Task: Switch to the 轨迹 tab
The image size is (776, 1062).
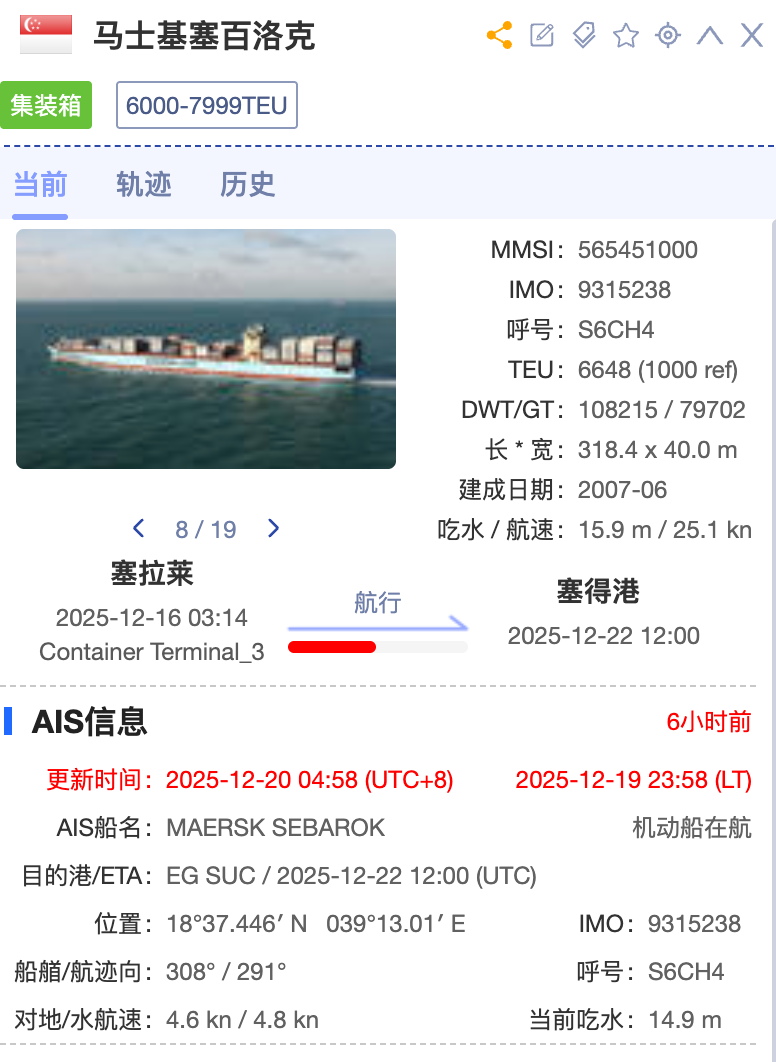Action: (x=144, y=184)
